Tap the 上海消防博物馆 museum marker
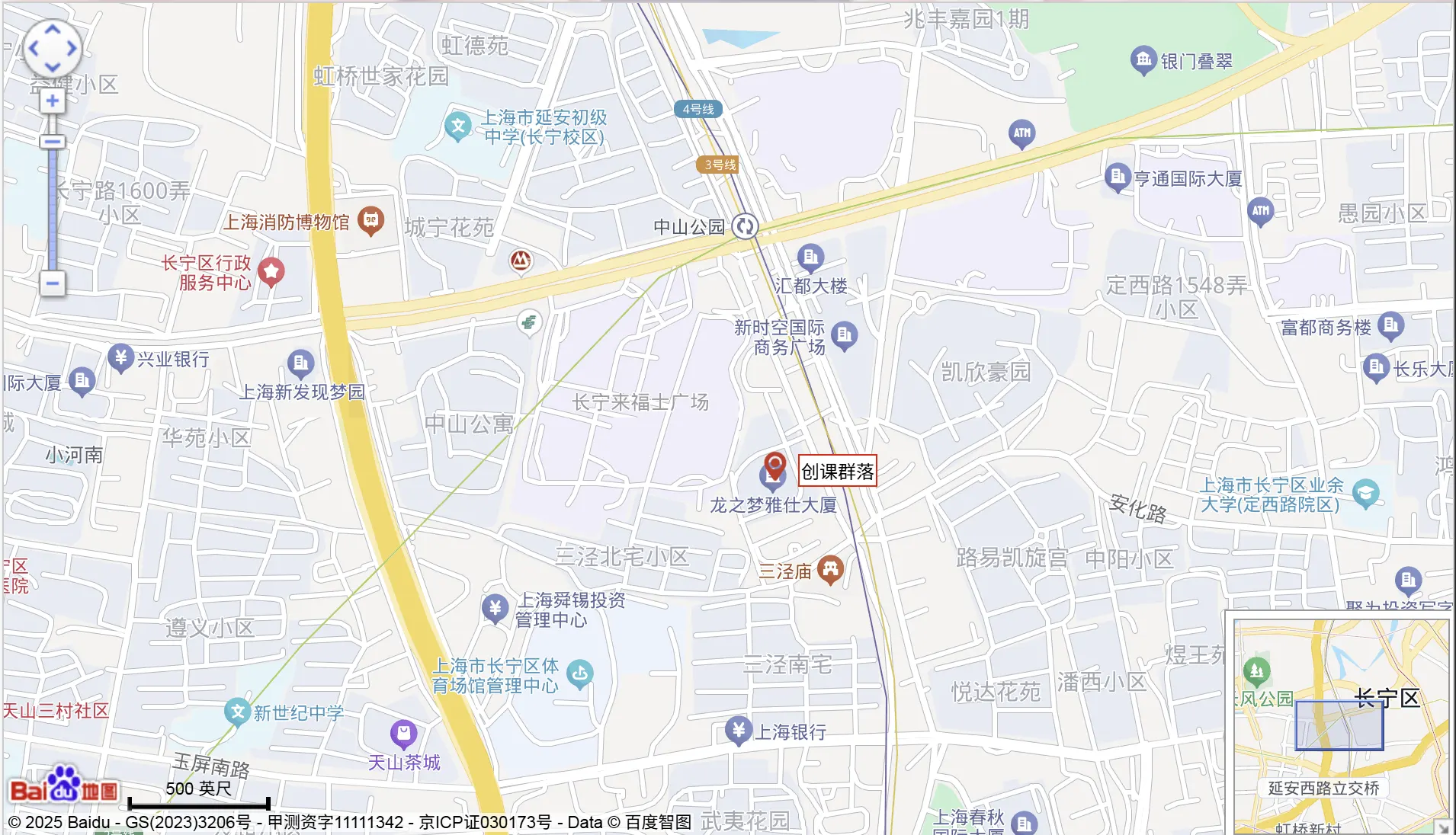Viewport: 1456px width, 835px height. click(371, 221)
